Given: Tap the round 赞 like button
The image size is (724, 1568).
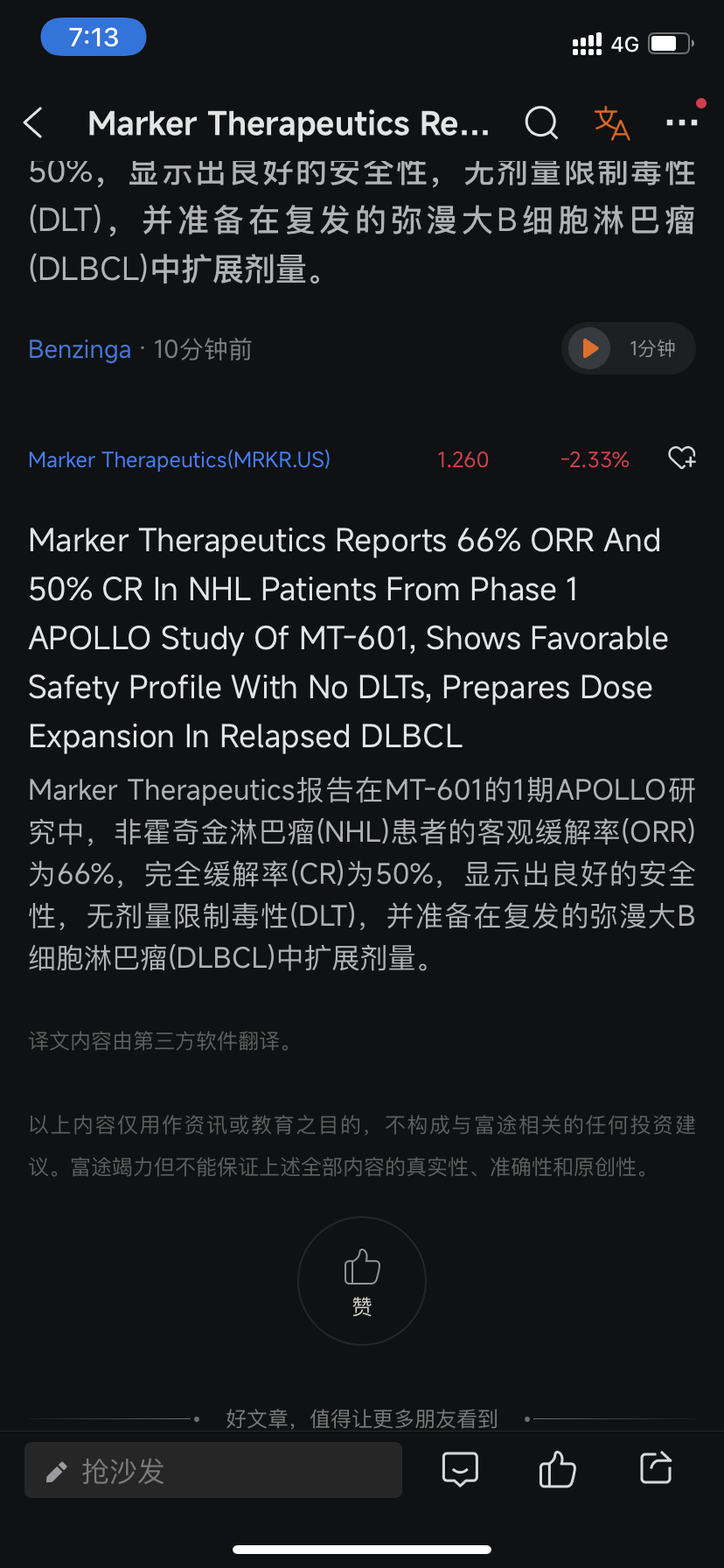Looking at the screenshot, I should 361,1281.
